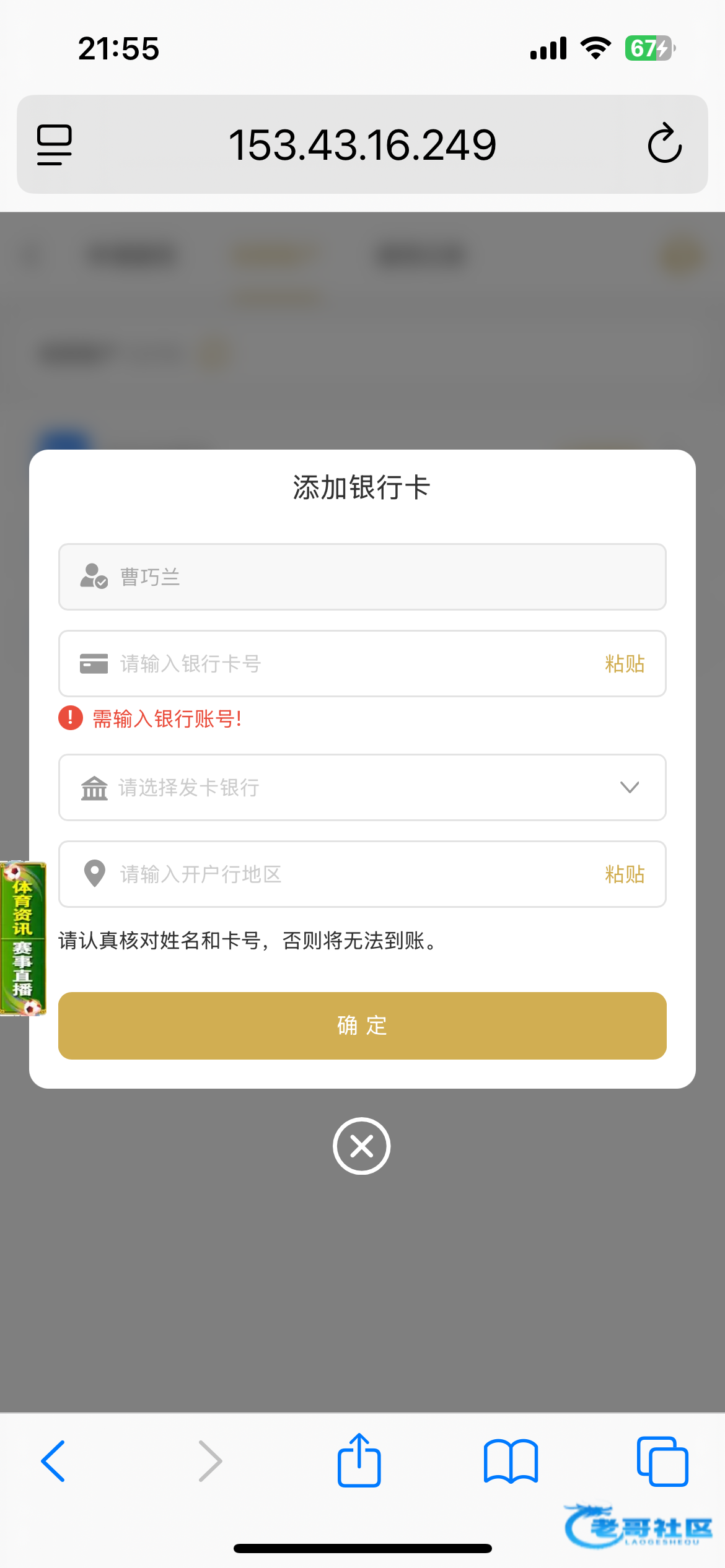Confirm with the 确定 button

coord(362,1026)
